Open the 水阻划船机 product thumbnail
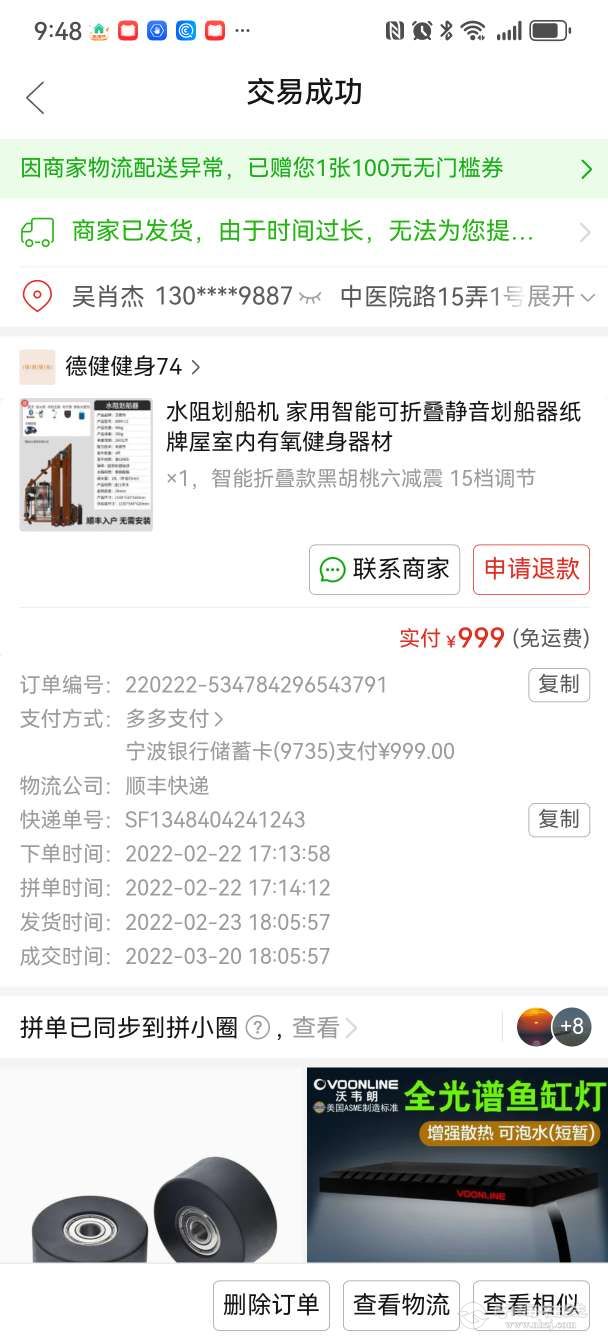608x1344 pixels. [x=86, y=465]
